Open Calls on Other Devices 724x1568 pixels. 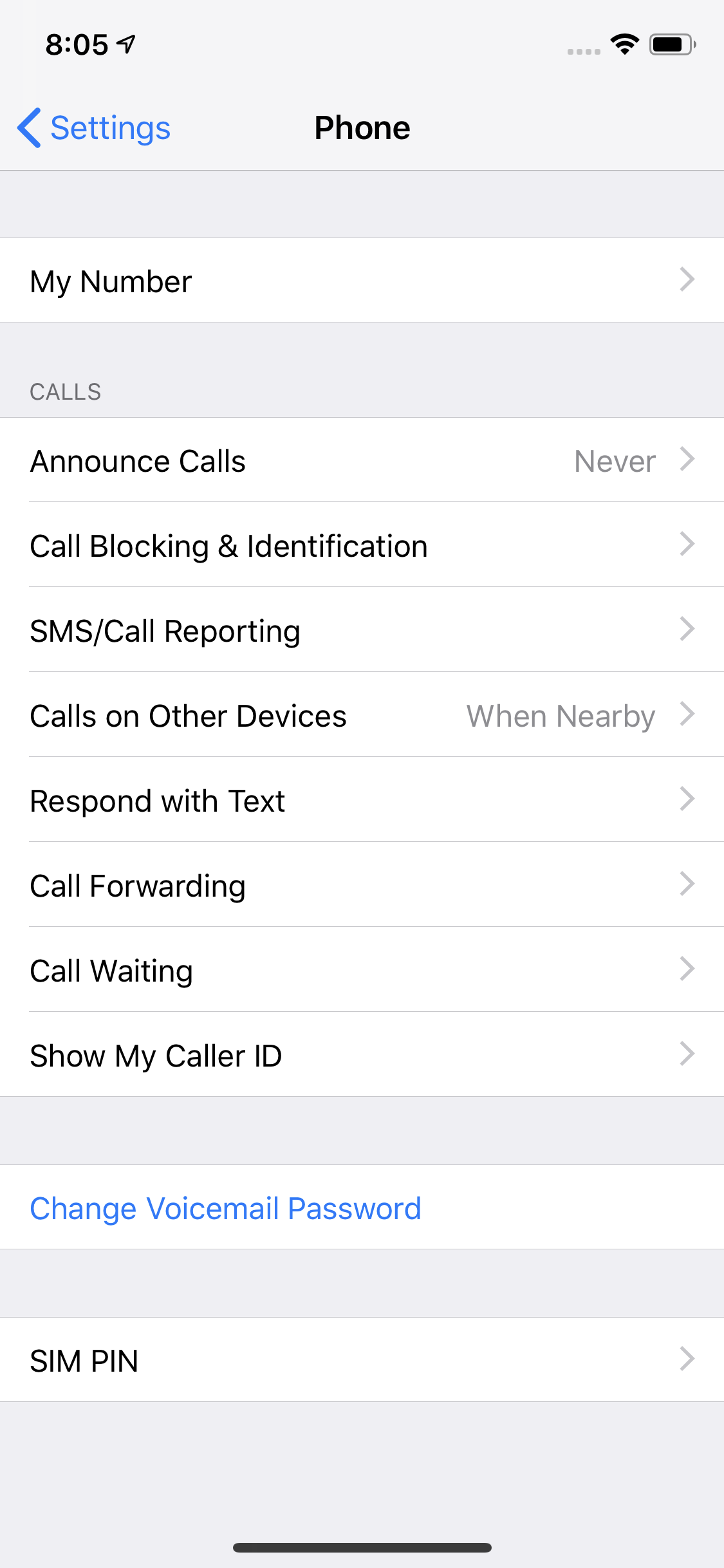point(362,715)
